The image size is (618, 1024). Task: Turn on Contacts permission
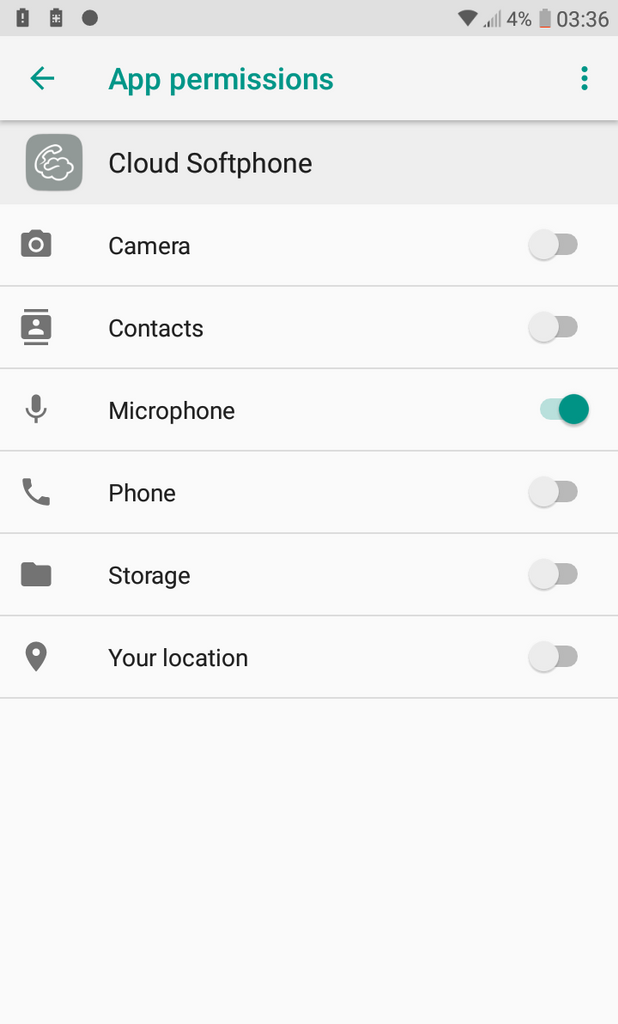tap(553, 327)
